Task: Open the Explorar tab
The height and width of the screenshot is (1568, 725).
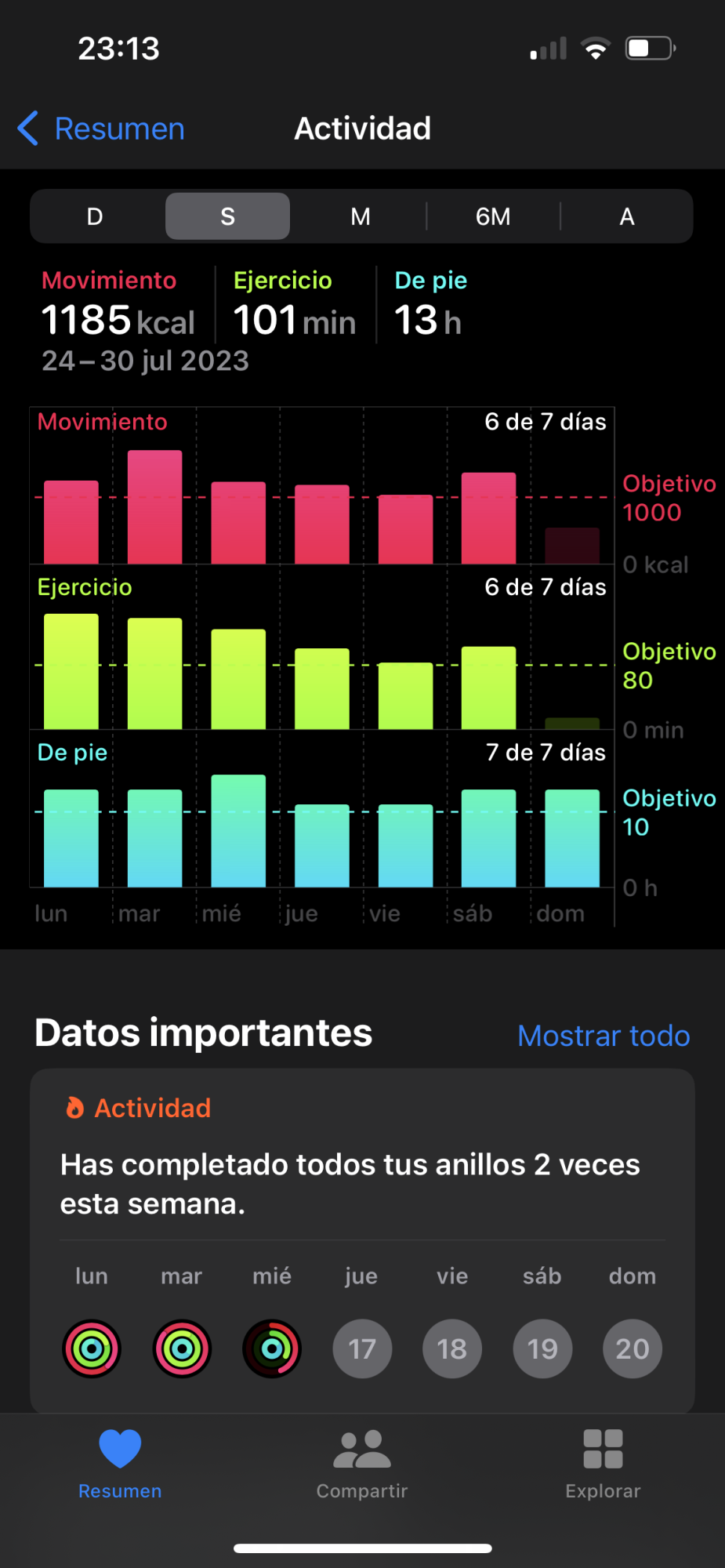Action: (603, 1464)
